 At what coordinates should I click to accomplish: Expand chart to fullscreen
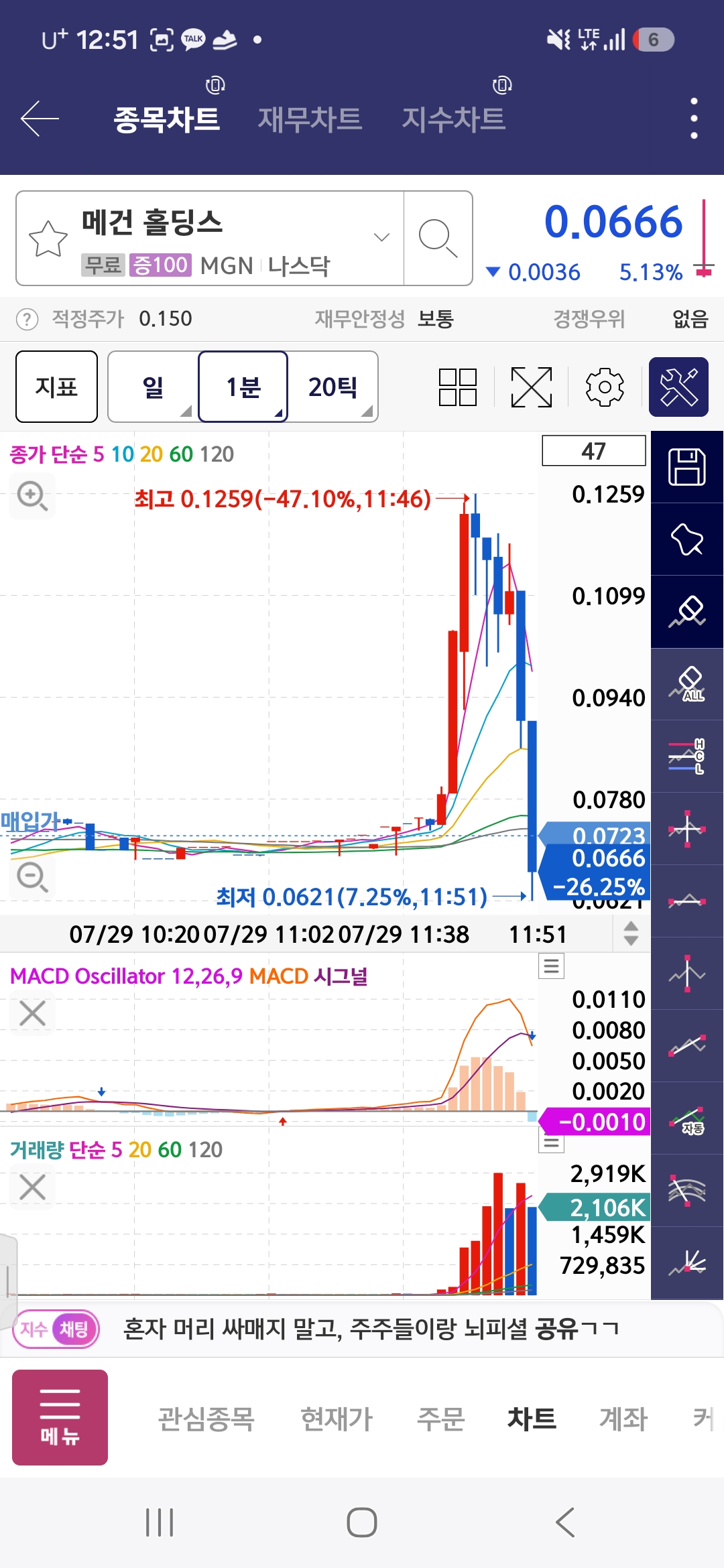[x=532, y=387]
